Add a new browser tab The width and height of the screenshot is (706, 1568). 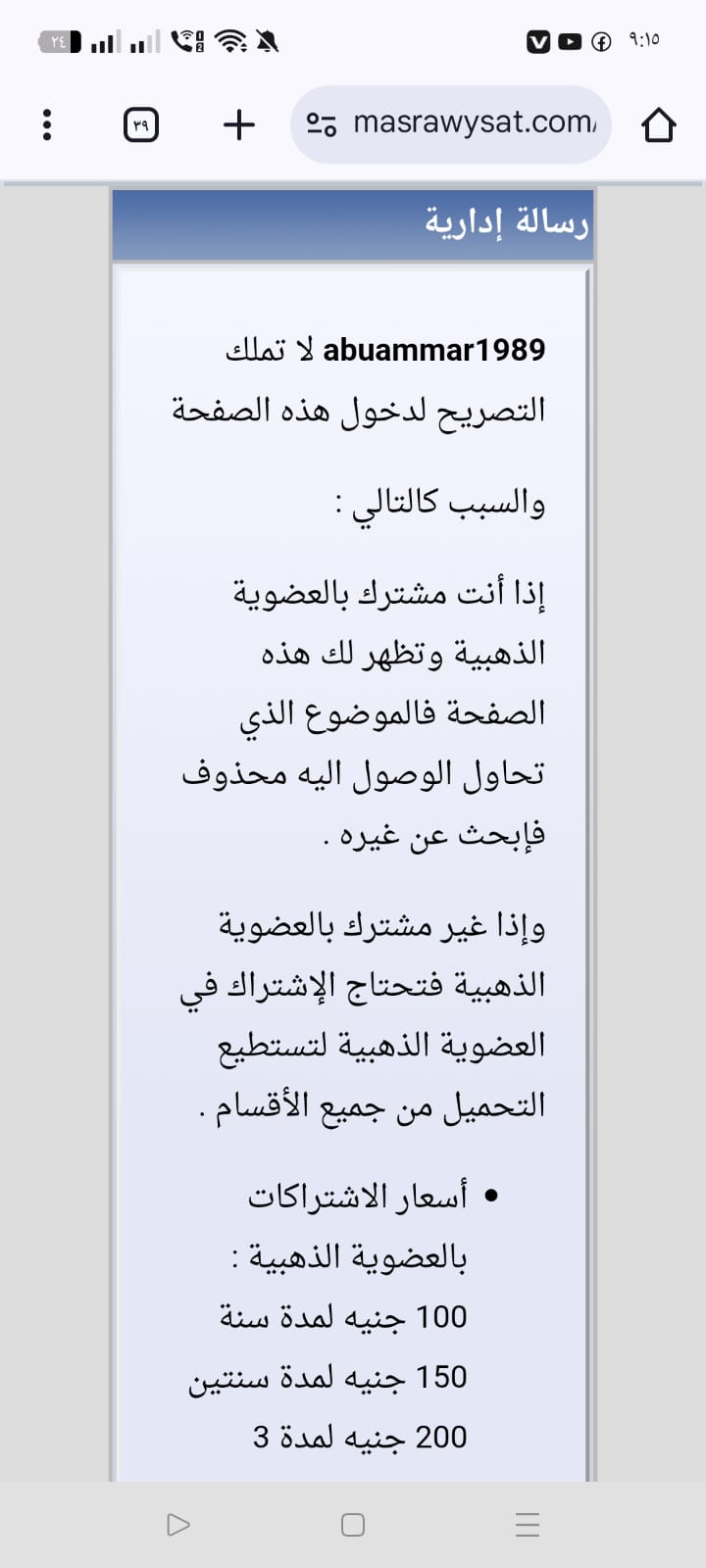[x=239, y=124]
